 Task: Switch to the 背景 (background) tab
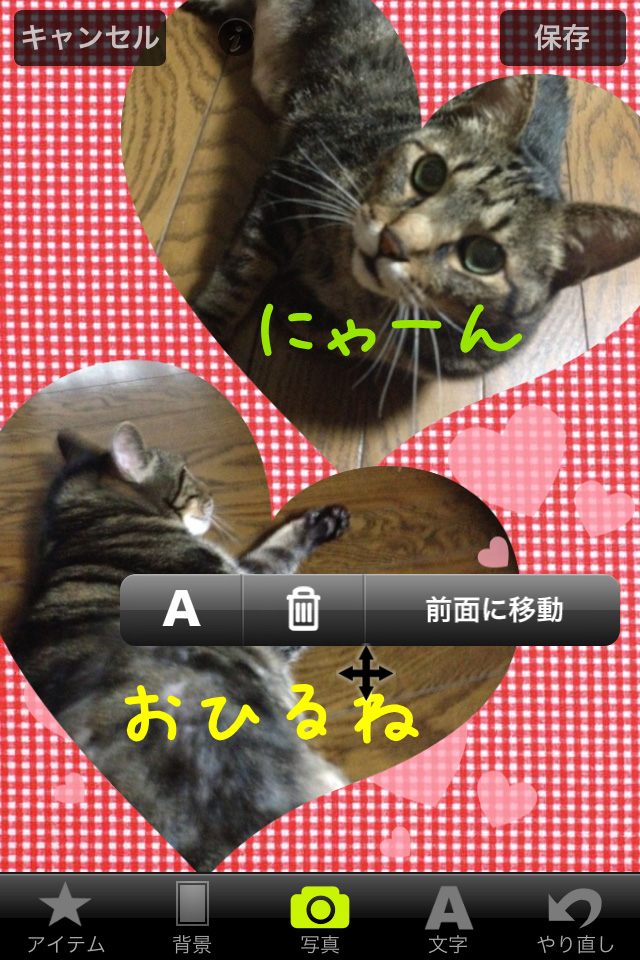(x=192, y=918)
